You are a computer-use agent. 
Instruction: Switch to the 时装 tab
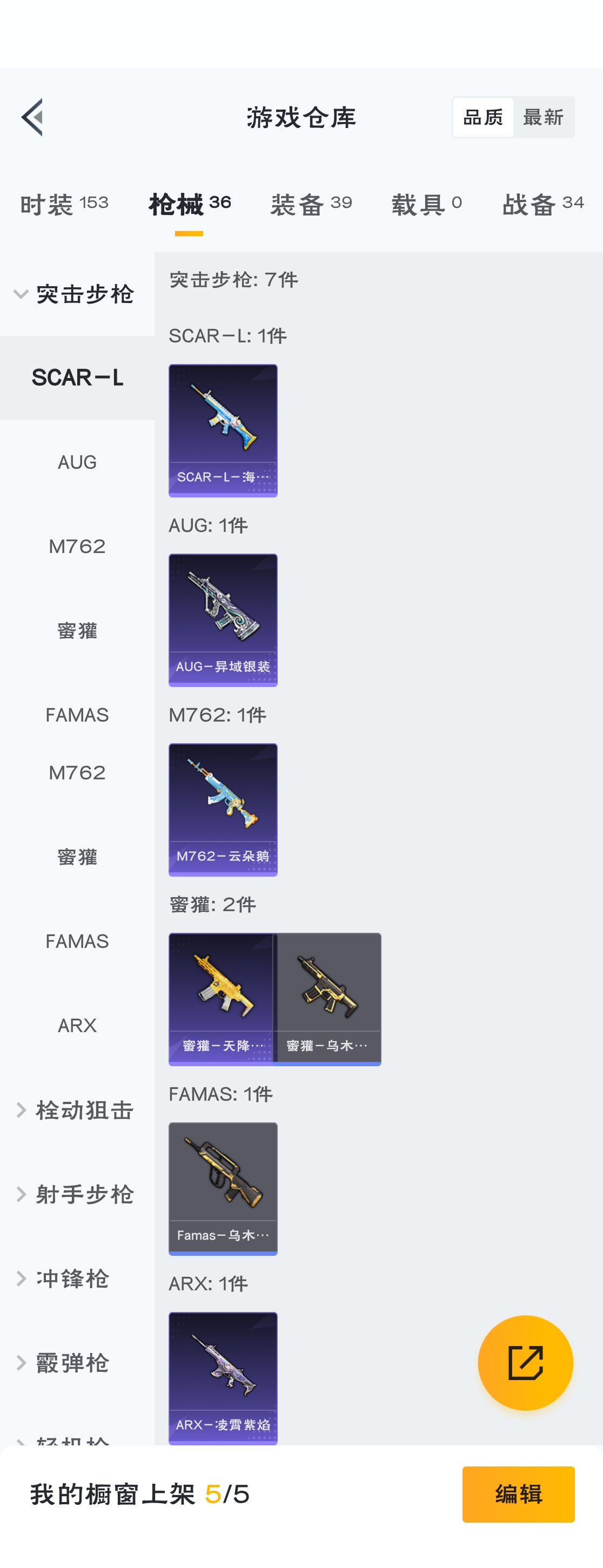(x=64, y=204)
